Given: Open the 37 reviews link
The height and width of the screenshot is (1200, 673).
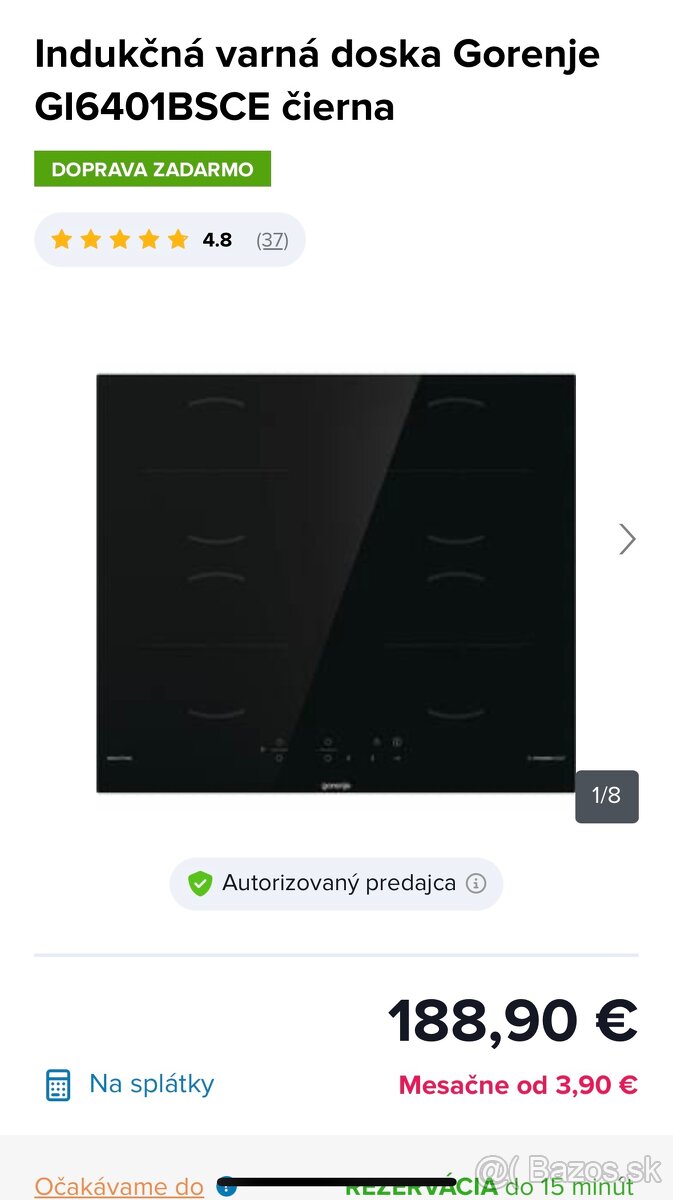Looking at the screenshot, I should [x=272, y=240].
